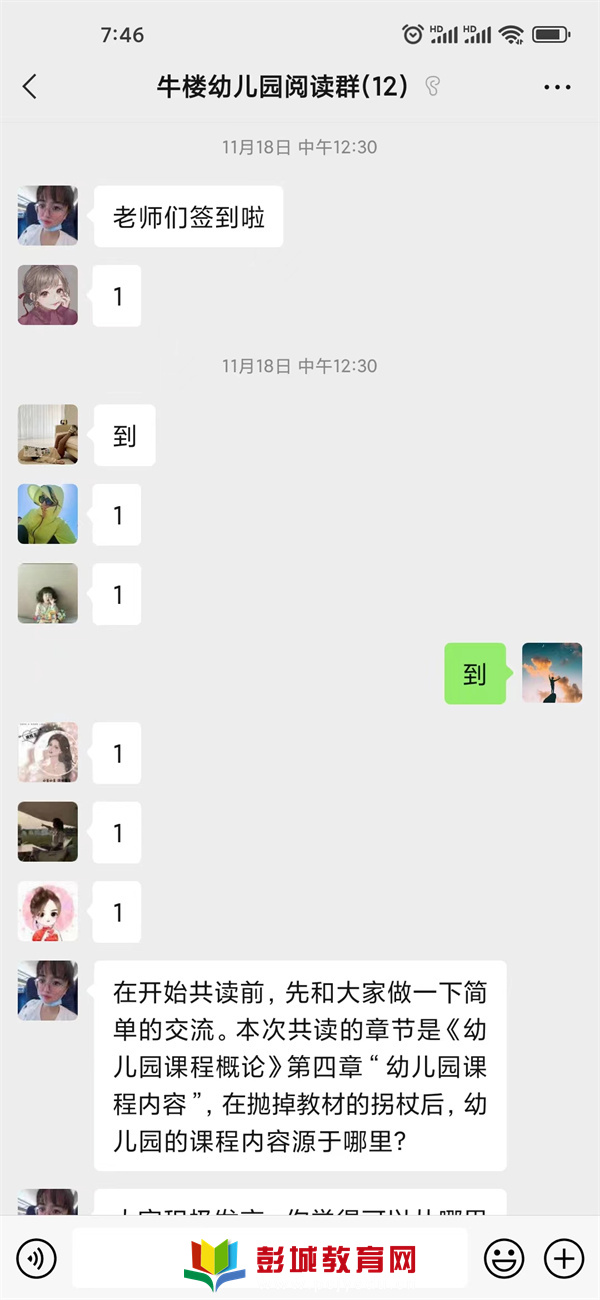Switch to voice message input
This screenshot has width=600, height=1300.
[37, 1258]
